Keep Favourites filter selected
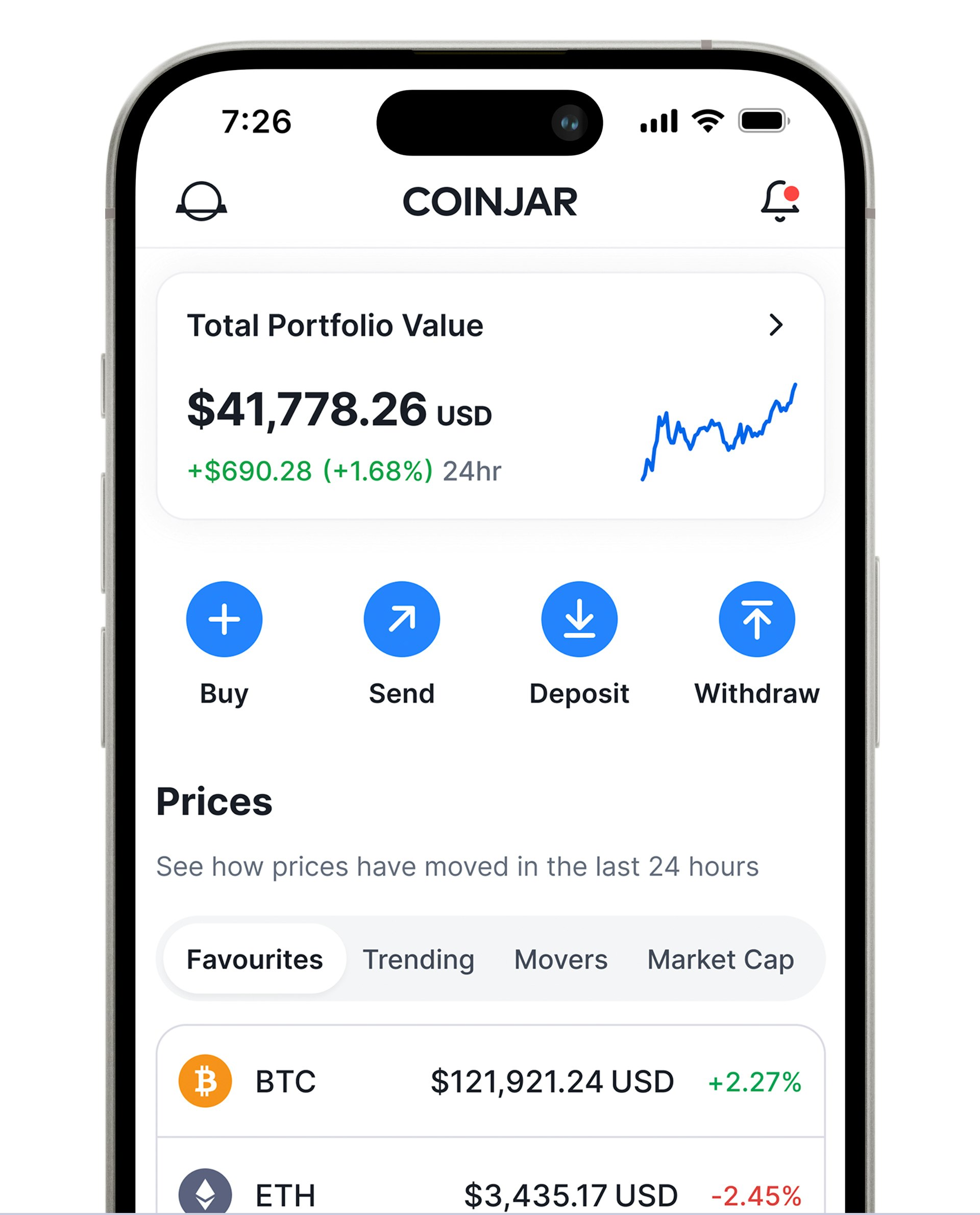This screenshot has height=1215, width=980. pos(255,960)
